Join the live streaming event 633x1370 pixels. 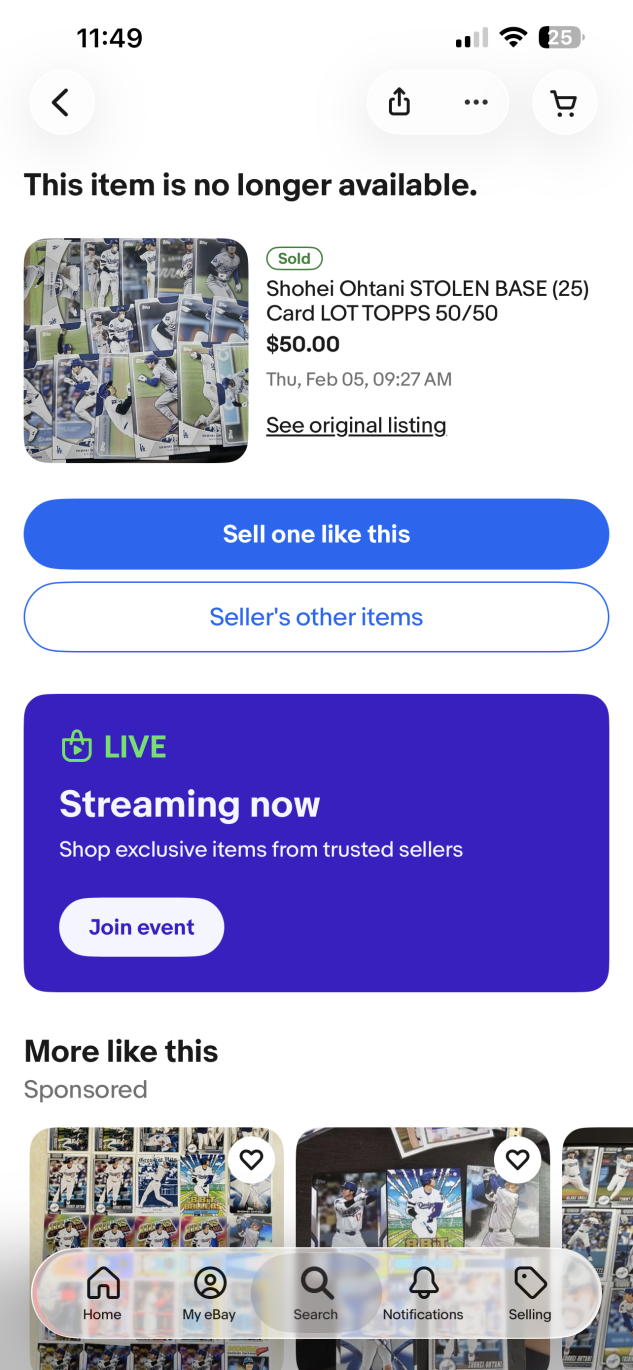(141, 927)
